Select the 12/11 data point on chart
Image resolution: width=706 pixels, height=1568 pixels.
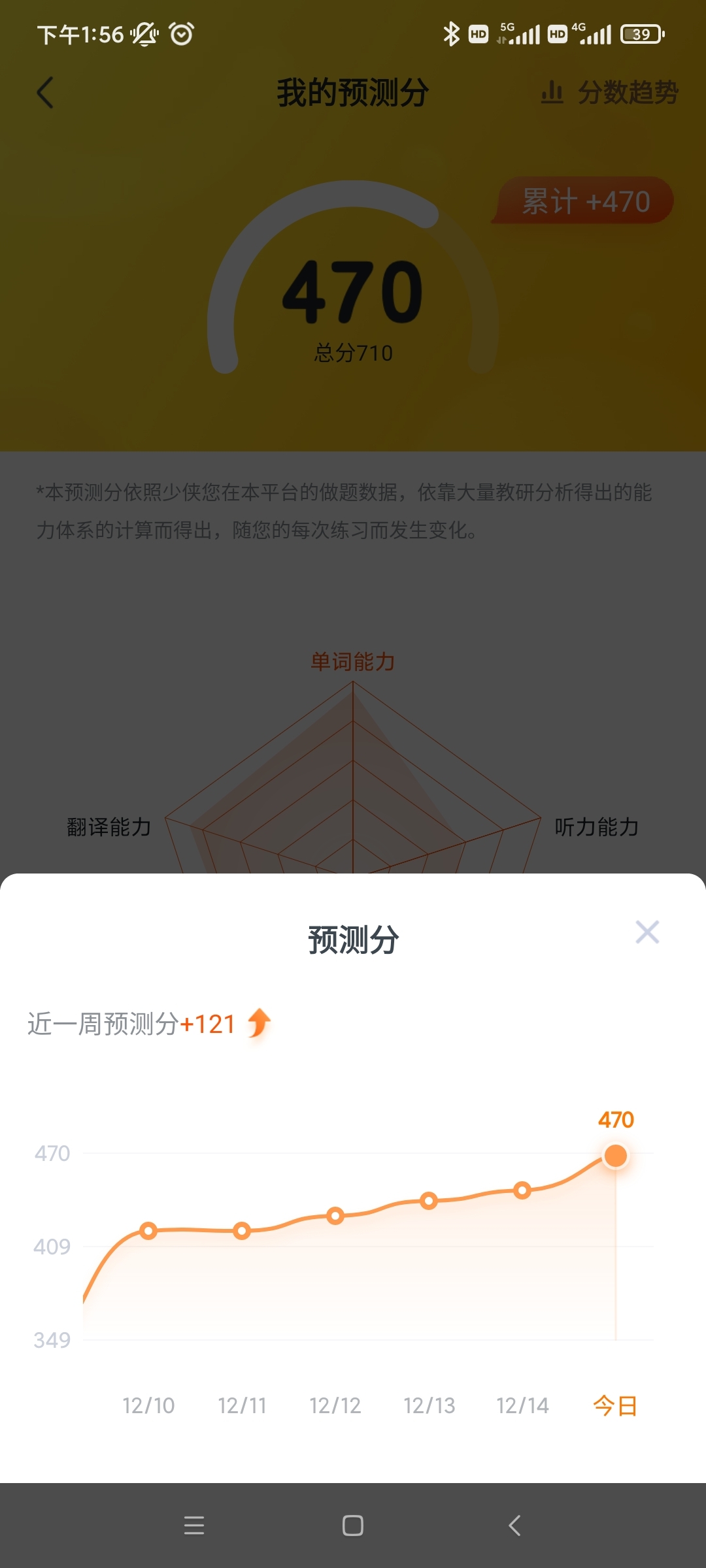coord(242,1231)
